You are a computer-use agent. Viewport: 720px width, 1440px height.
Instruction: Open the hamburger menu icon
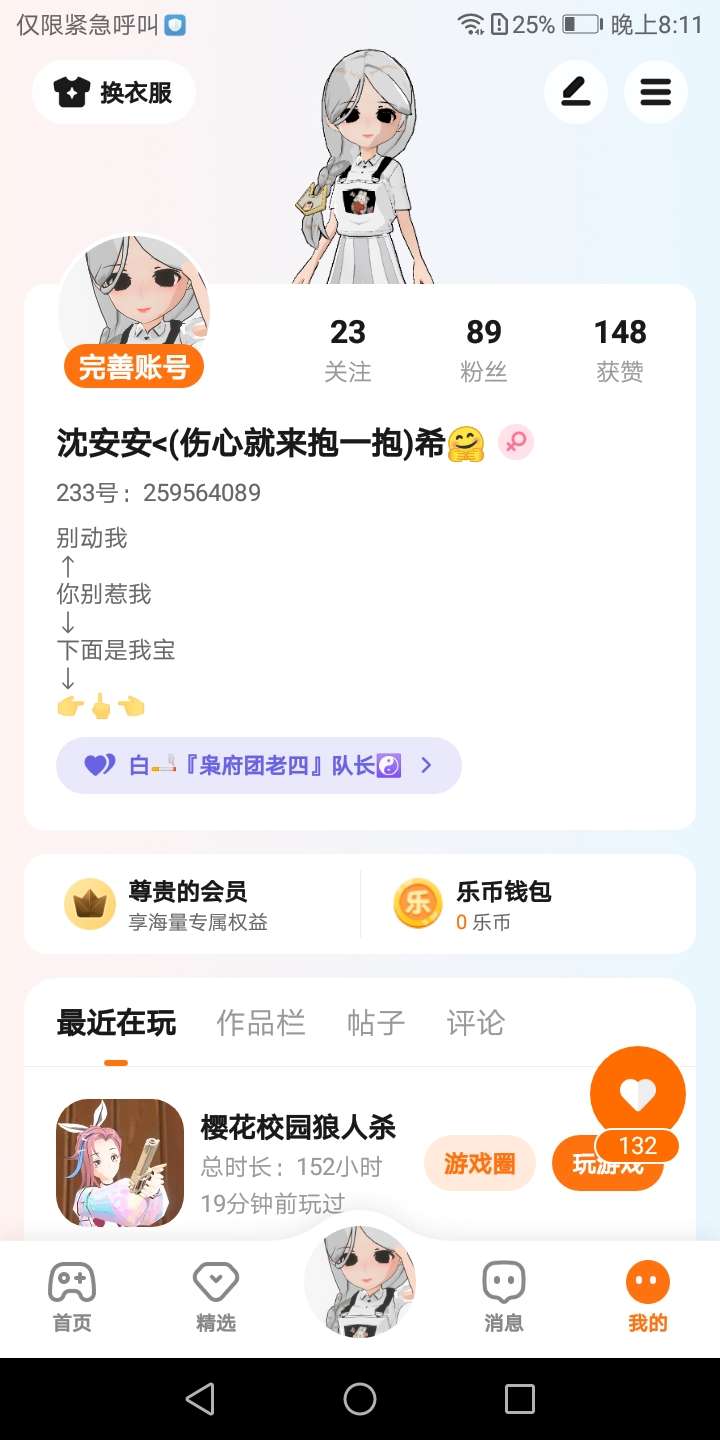tap(656, 92)
